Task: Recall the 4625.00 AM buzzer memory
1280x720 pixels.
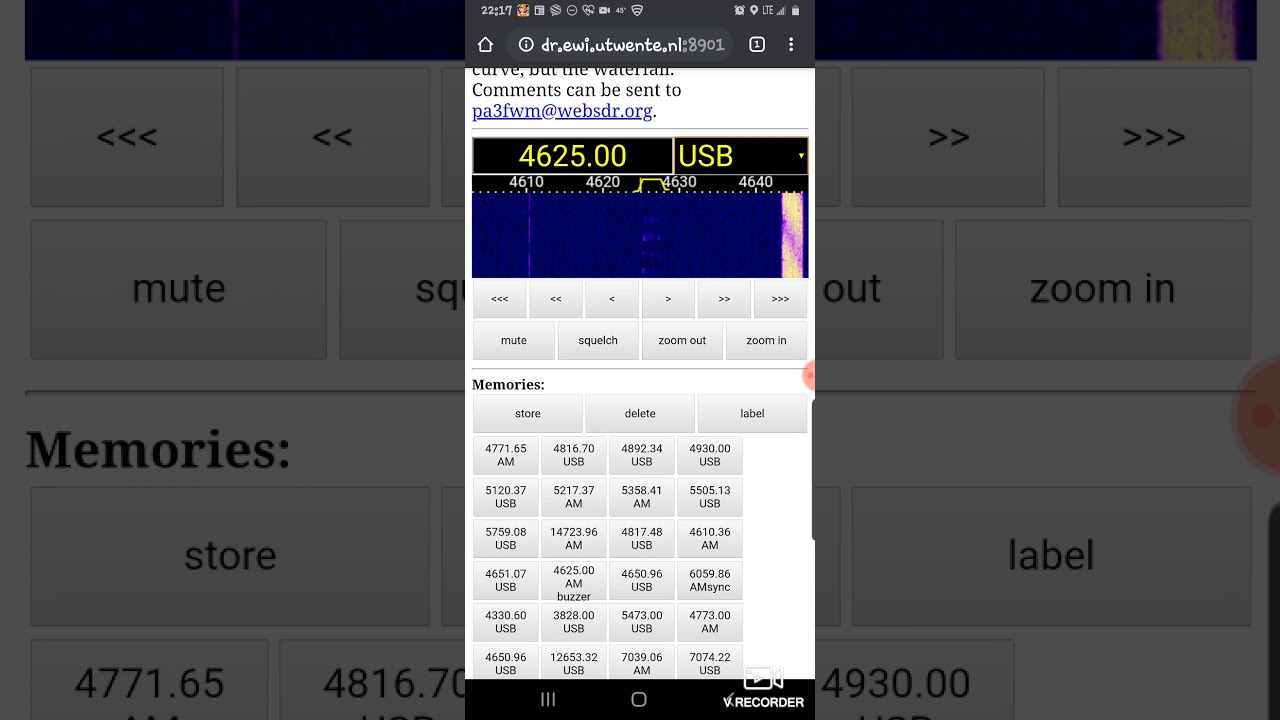Action: (574, 583)
